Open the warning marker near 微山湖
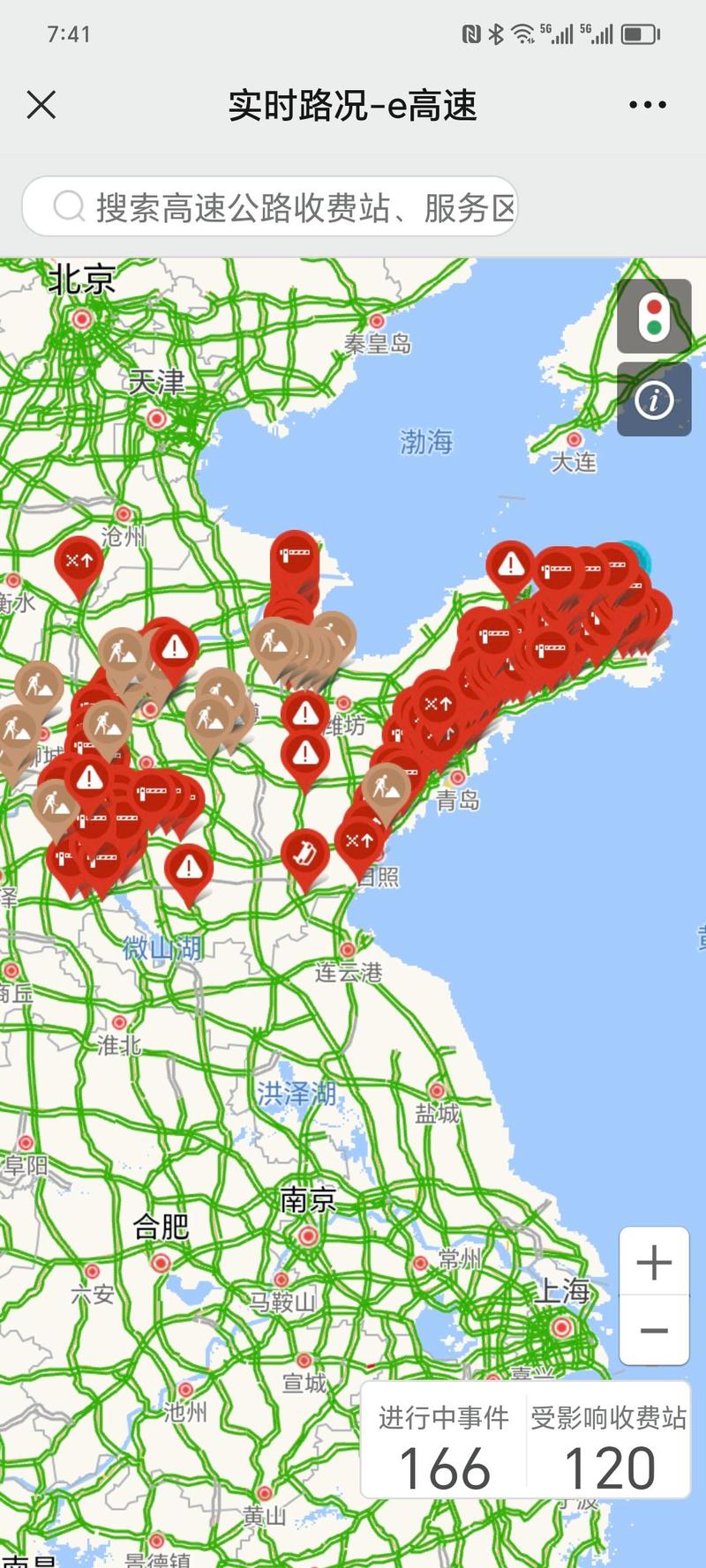 (x=186, y=868)
